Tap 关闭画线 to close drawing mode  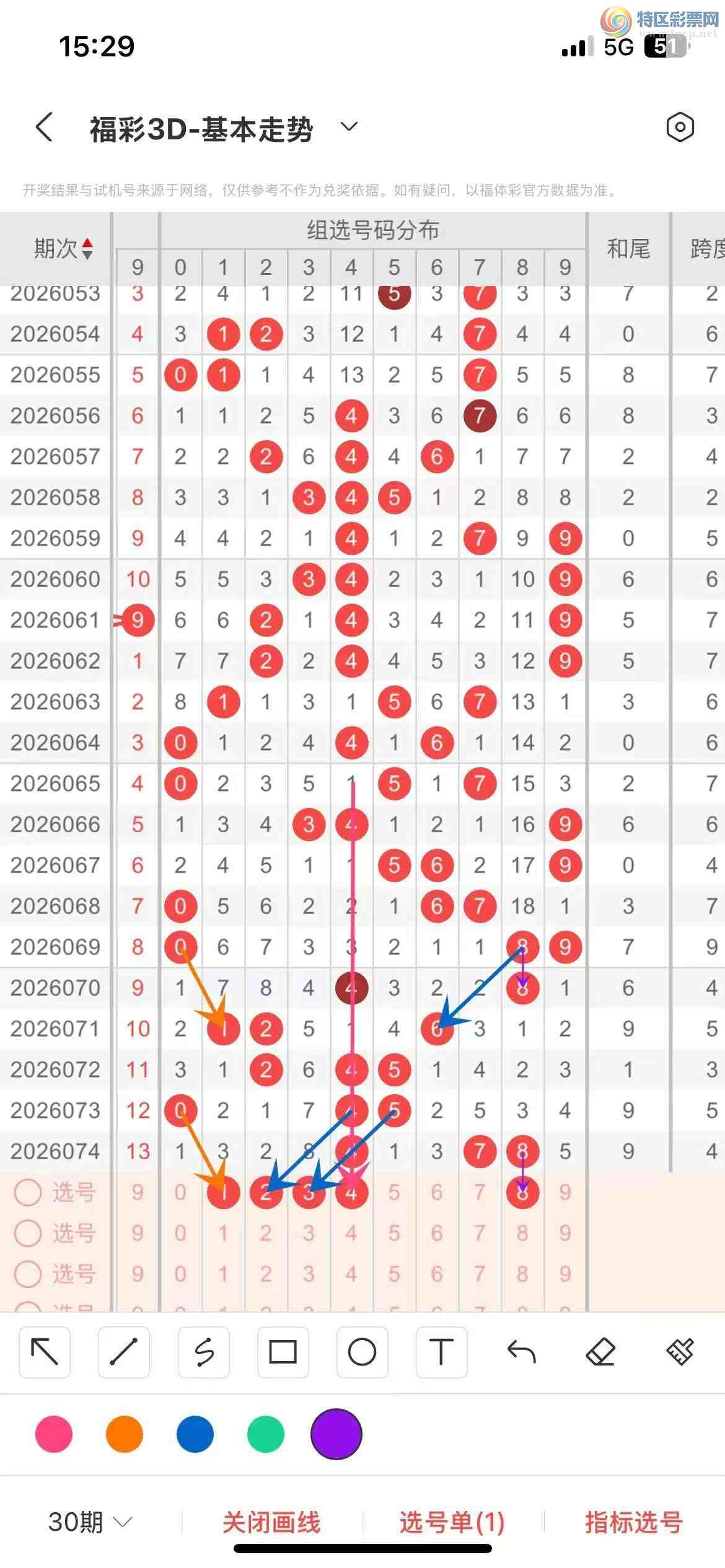[271, 1522]
